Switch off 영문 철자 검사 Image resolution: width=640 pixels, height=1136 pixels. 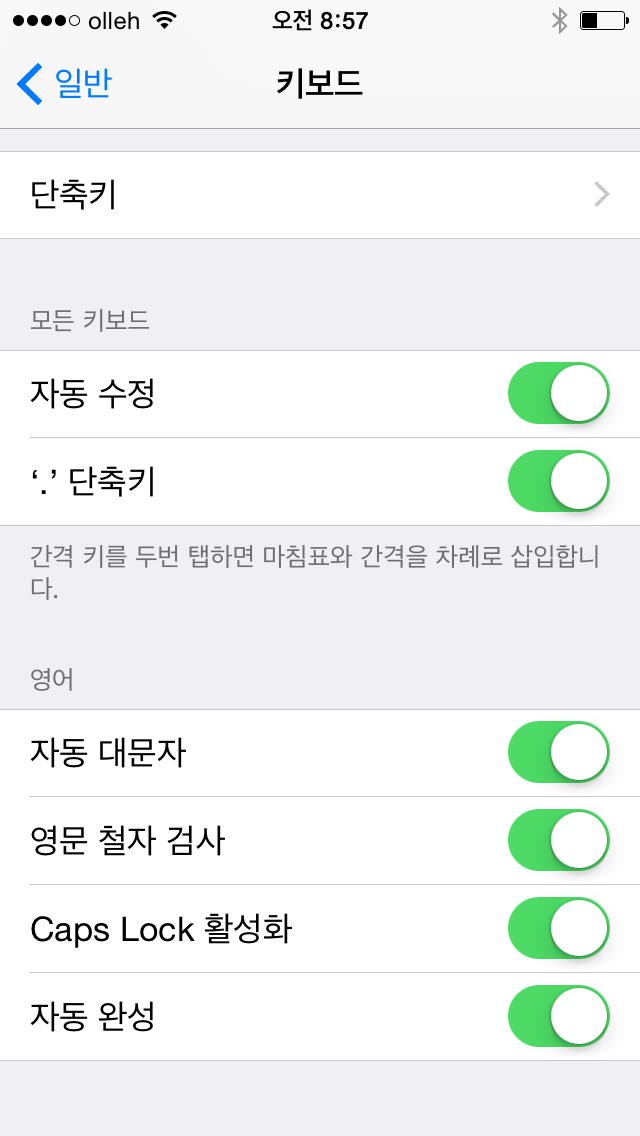(559, 840)
